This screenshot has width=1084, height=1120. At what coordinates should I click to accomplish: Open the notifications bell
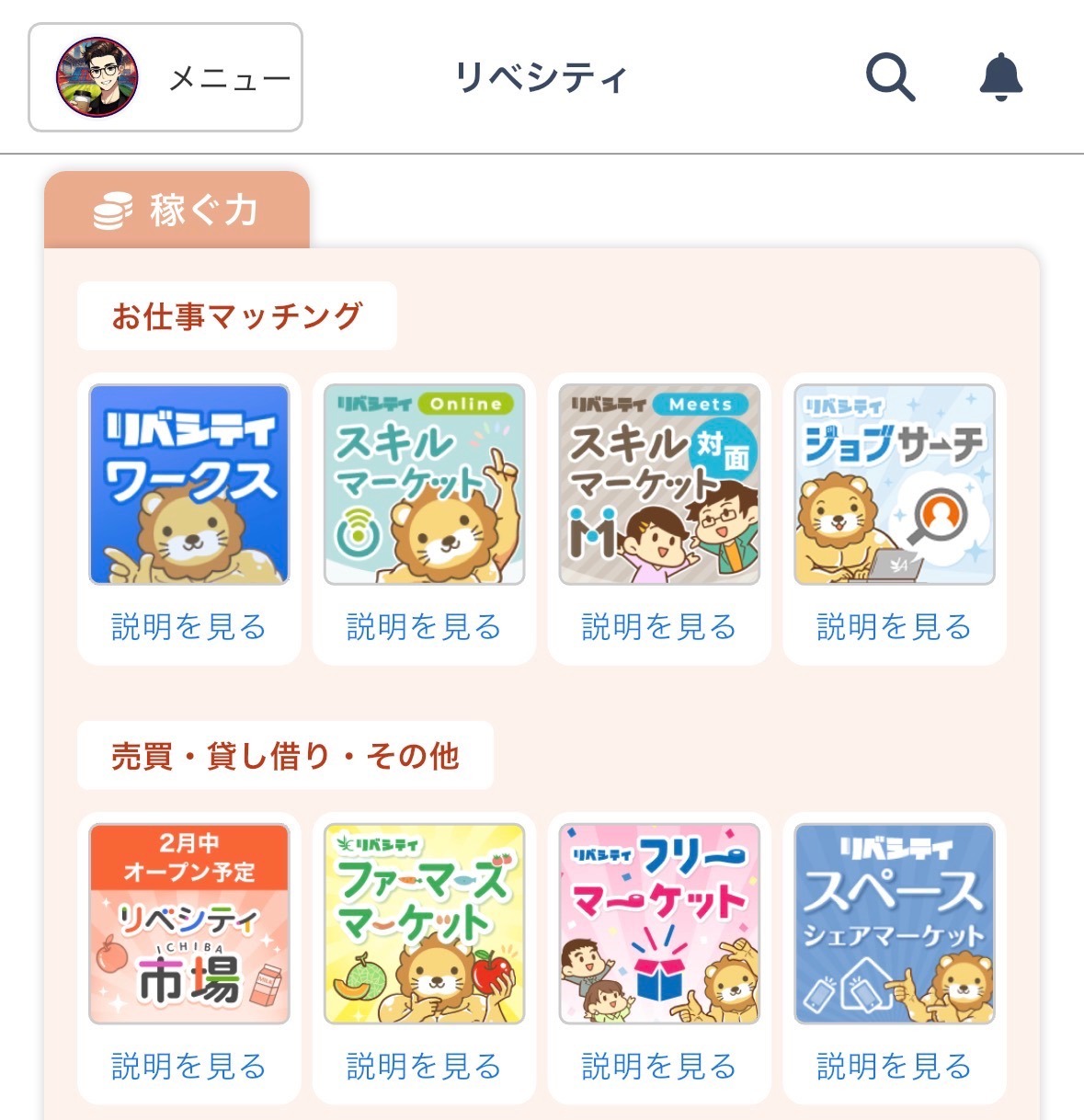pyautogui.click(x=1000, y=77)
